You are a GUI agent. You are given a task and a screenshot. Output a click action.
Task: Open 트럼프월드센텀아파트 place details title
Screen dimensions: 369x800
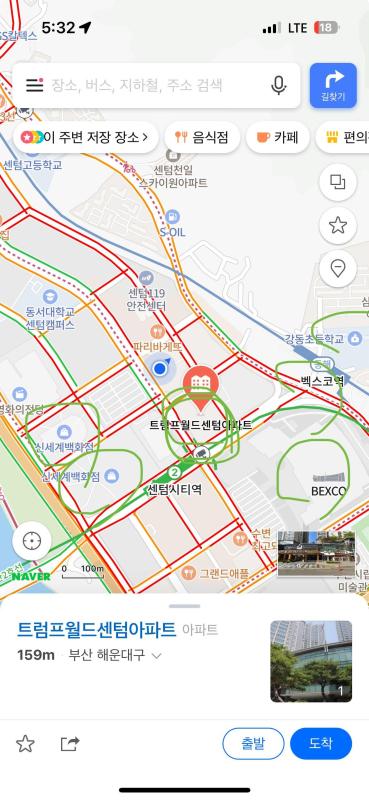coord(97,630)
